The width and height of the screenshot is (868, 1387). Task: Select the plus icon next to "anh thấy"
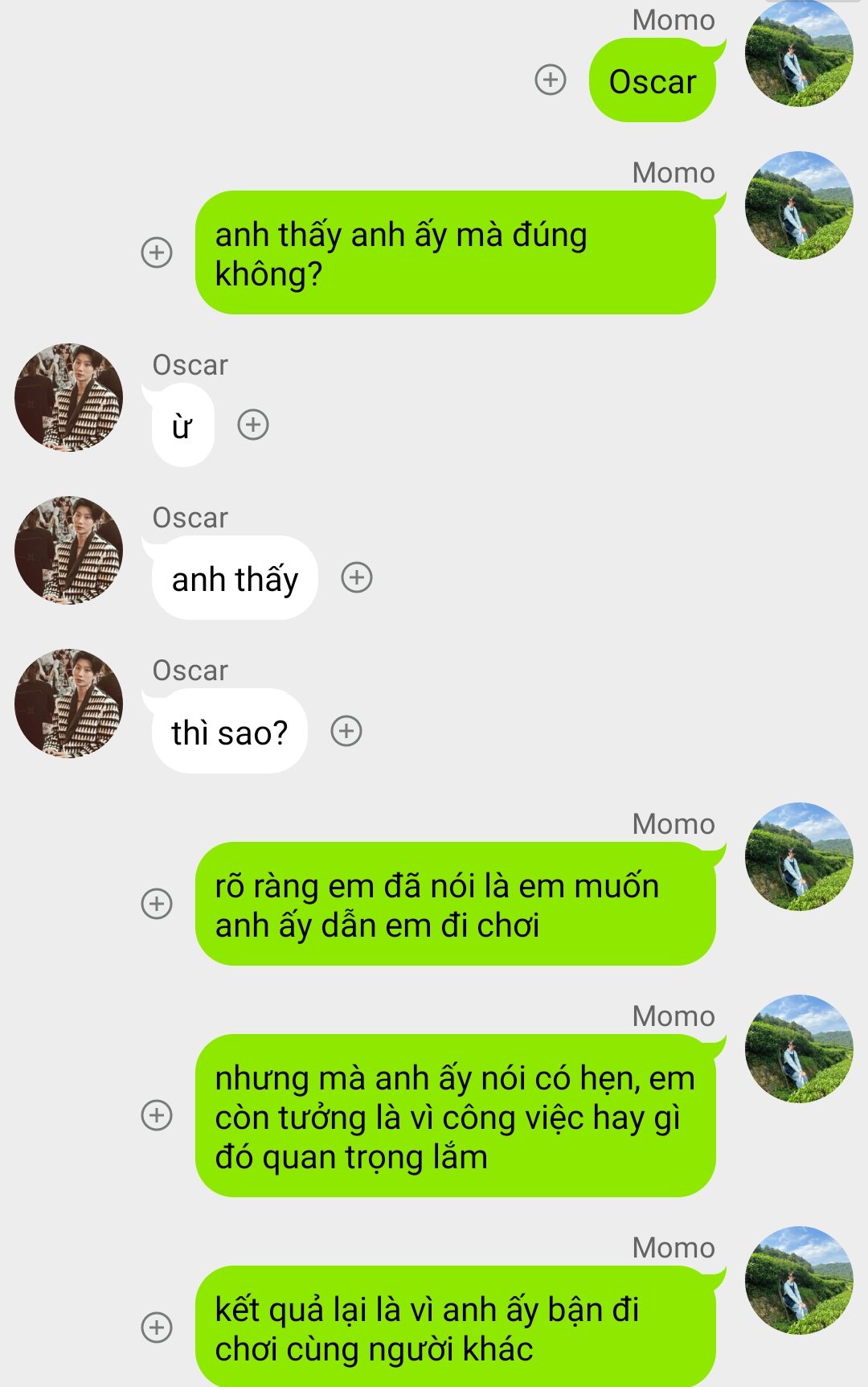(x=357, y=577)
